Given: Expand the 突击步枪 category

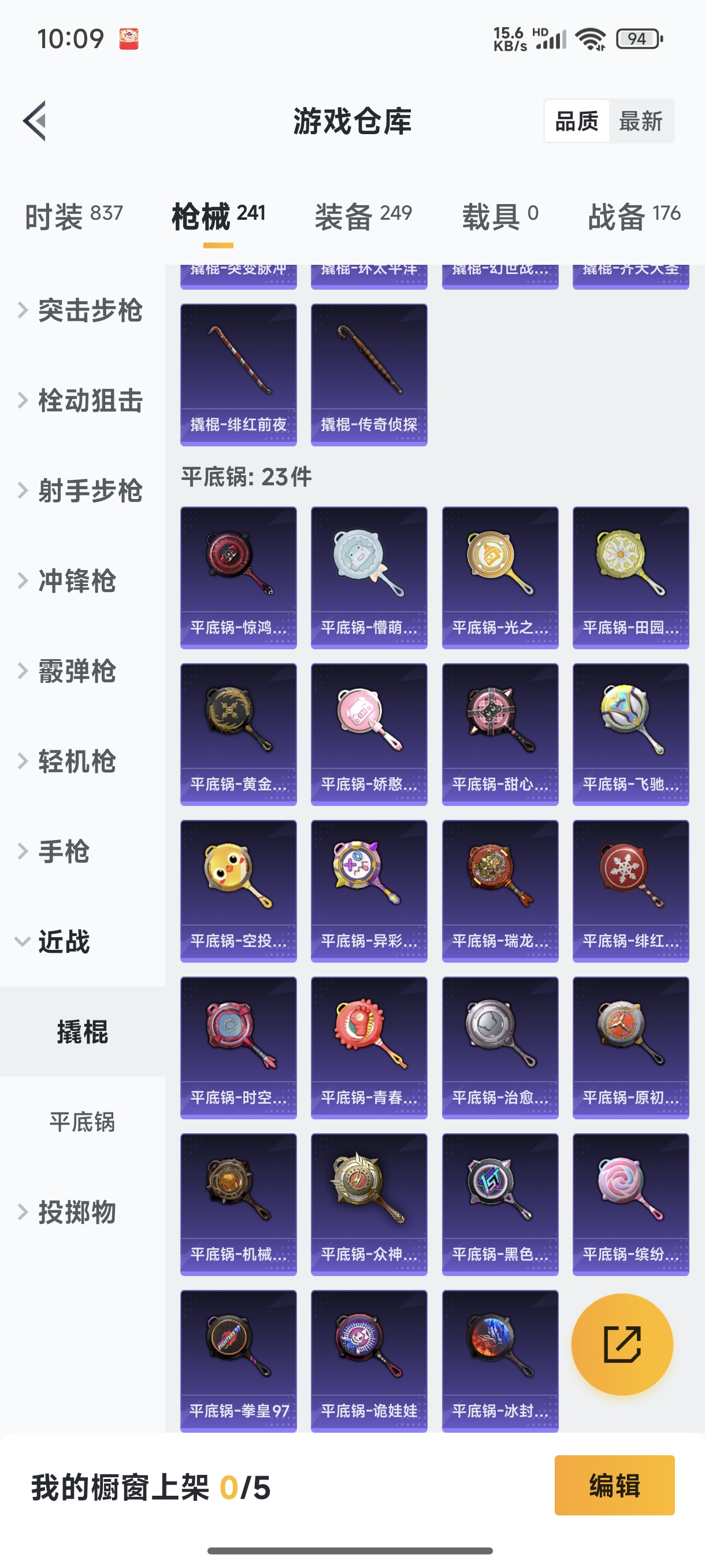Looking at the screenshot, I should pos(82,310).
